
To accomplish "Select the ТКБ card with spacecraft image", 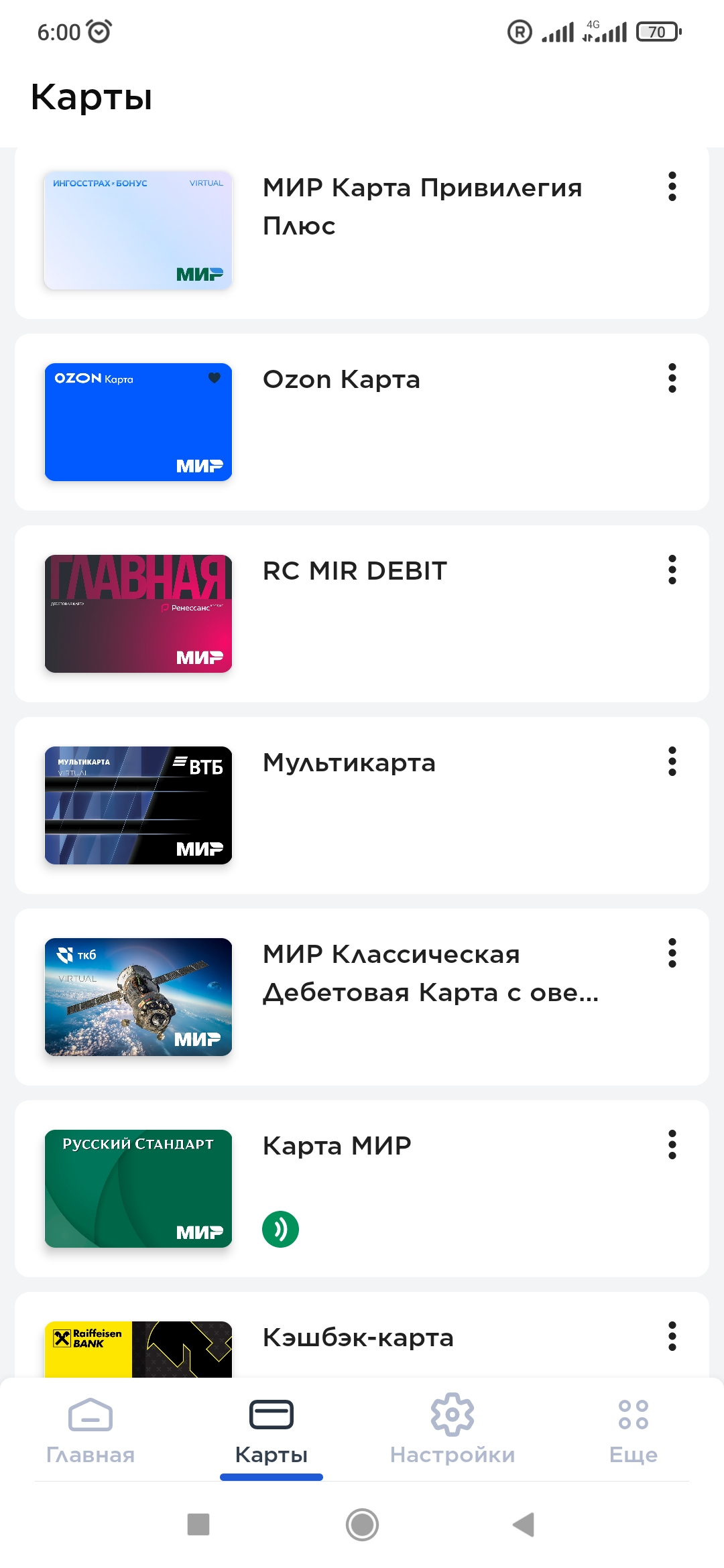I will coord(138,997).
